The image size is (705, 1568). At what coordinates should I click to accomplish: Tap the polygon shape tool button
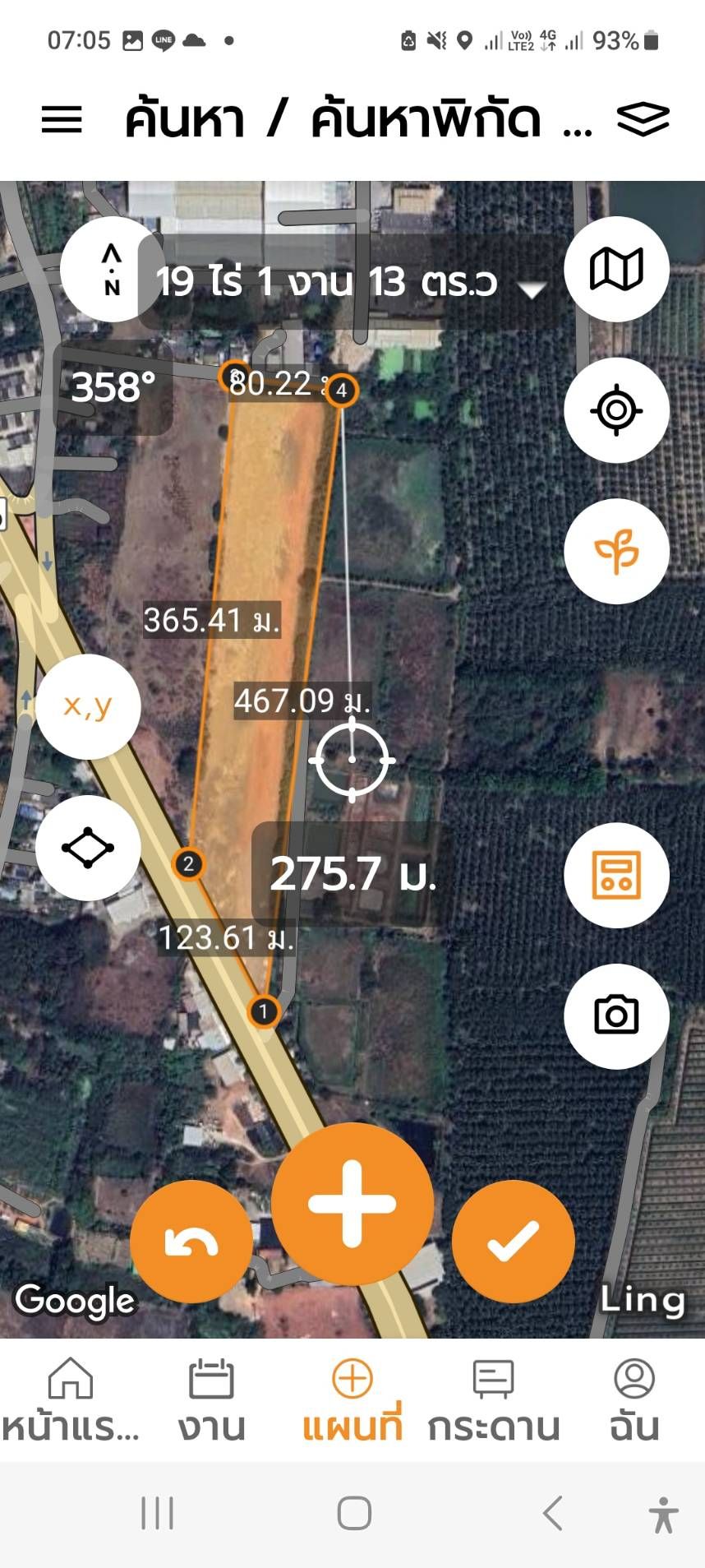(88, 848)
